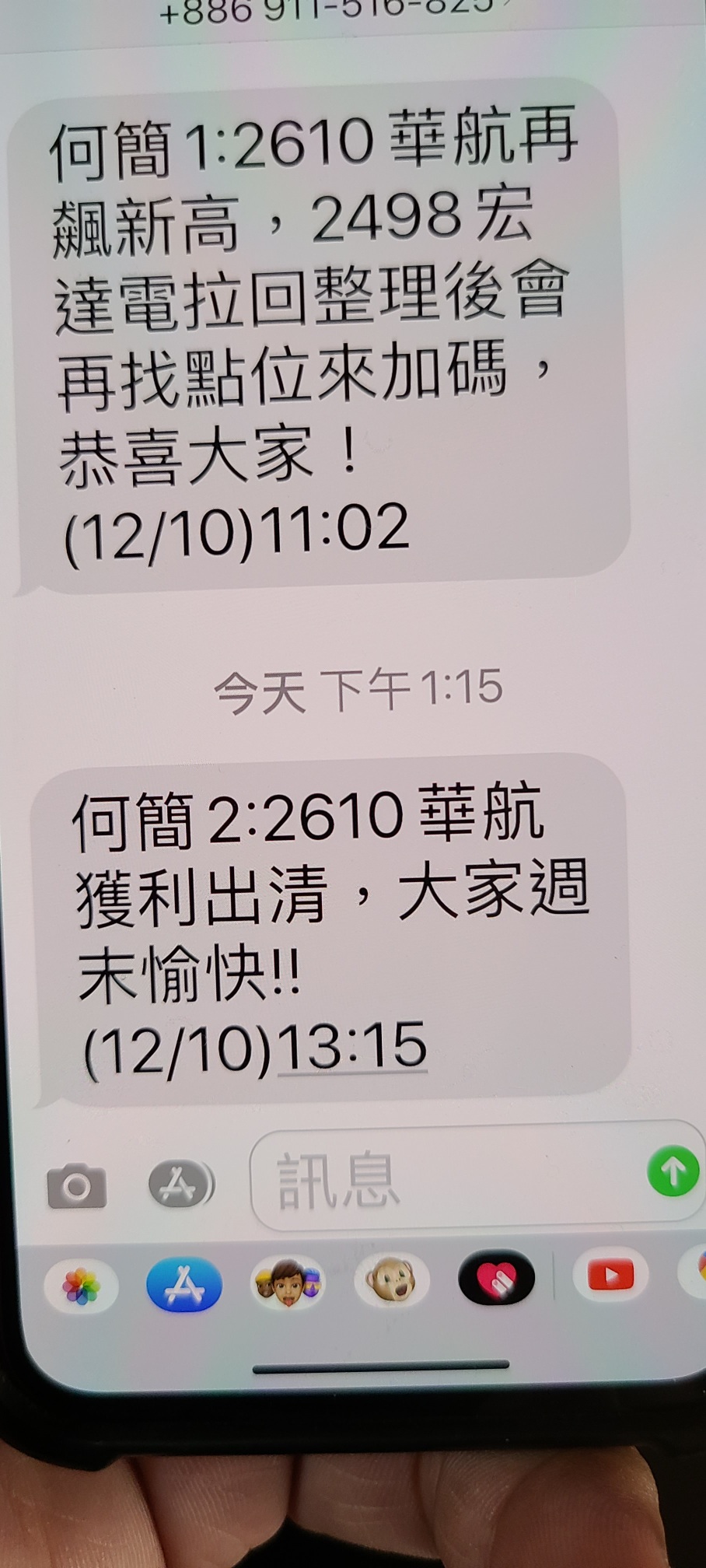This screenshot has width=706, height=1568.
Task: Open the Digital Touch heart app
Action: tap(496, 1278)
